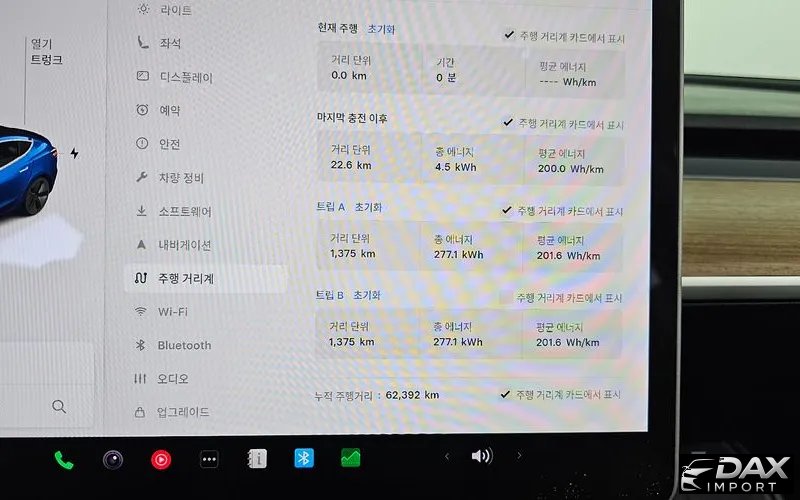This screenshot has height=500, width=800.
Task: Go to 안전 settings
Action: click(x=169, y=144)
